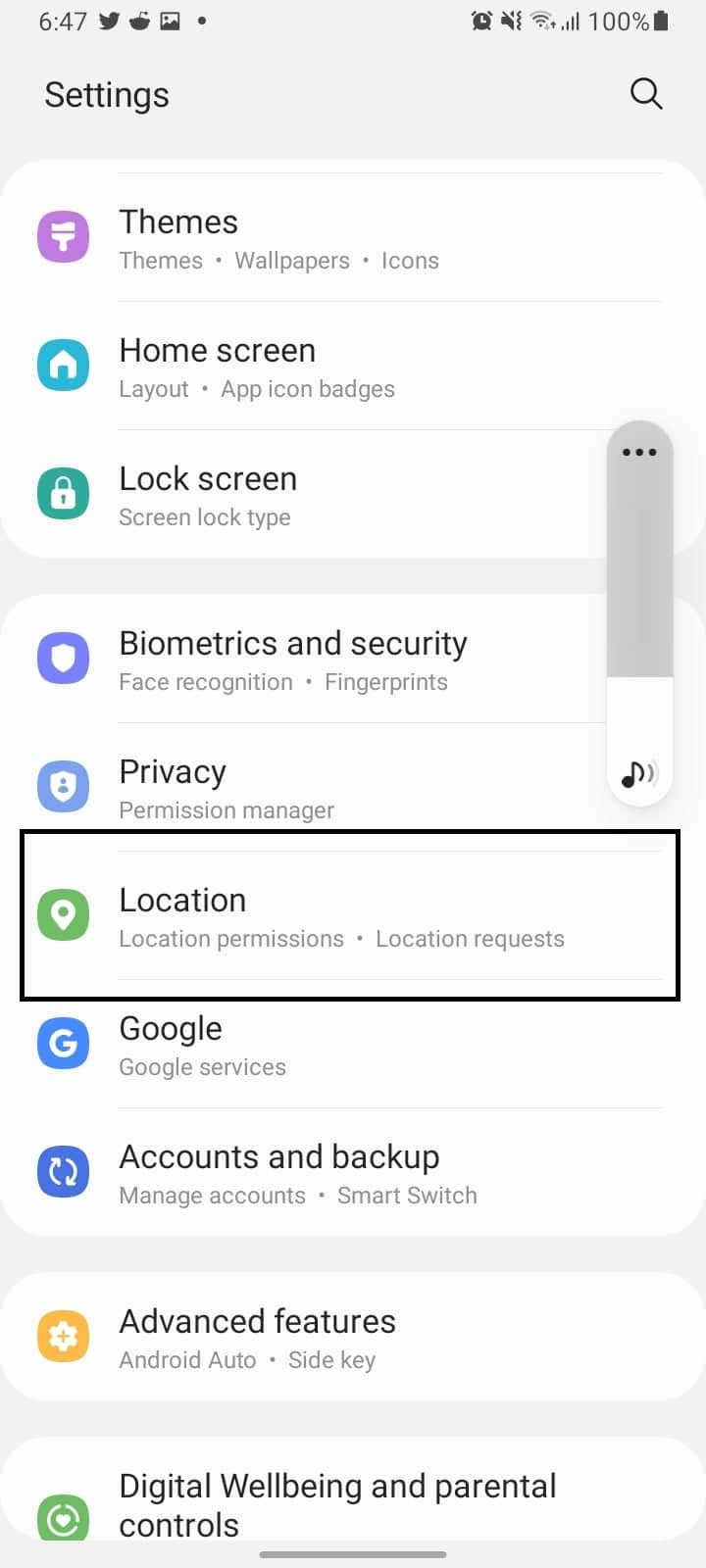Open Home screen settings

tap(353, 367)
